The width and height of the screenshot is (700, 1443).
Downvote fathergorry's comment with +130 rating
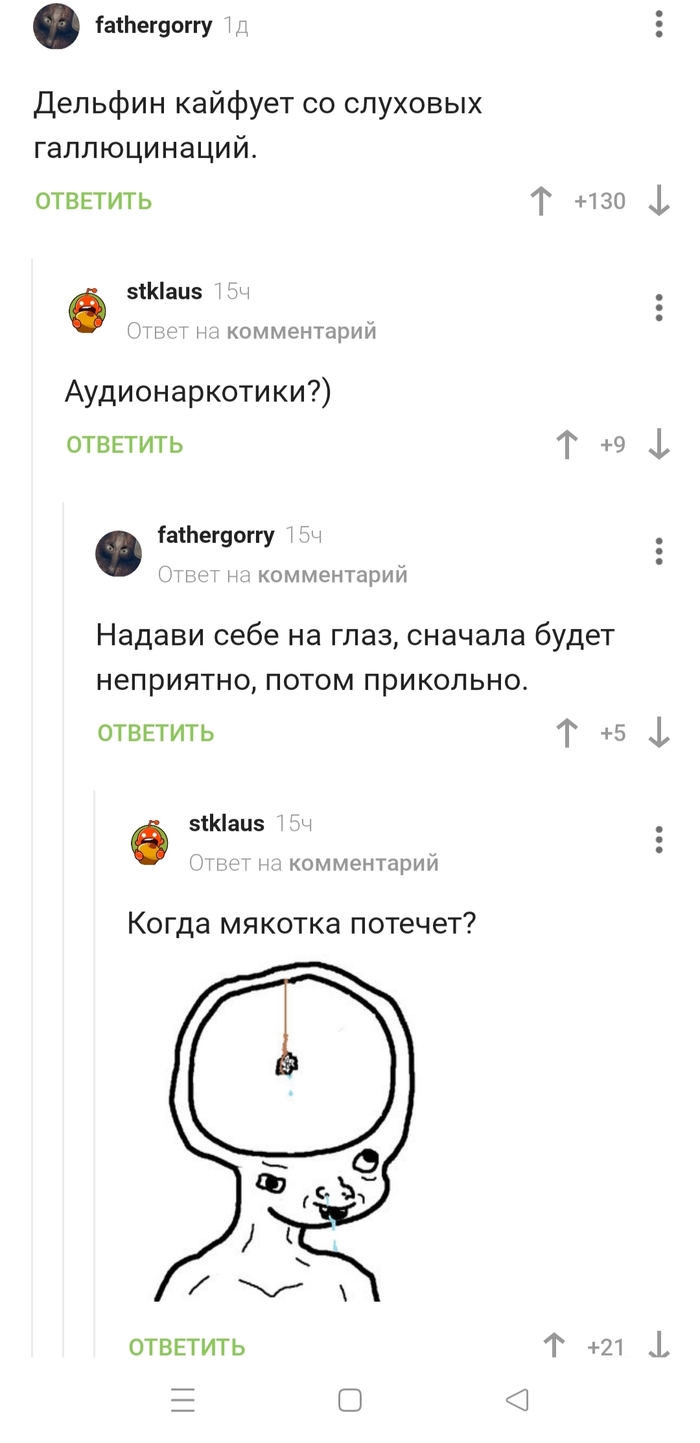pyautogui.click(x=658, y=201)
